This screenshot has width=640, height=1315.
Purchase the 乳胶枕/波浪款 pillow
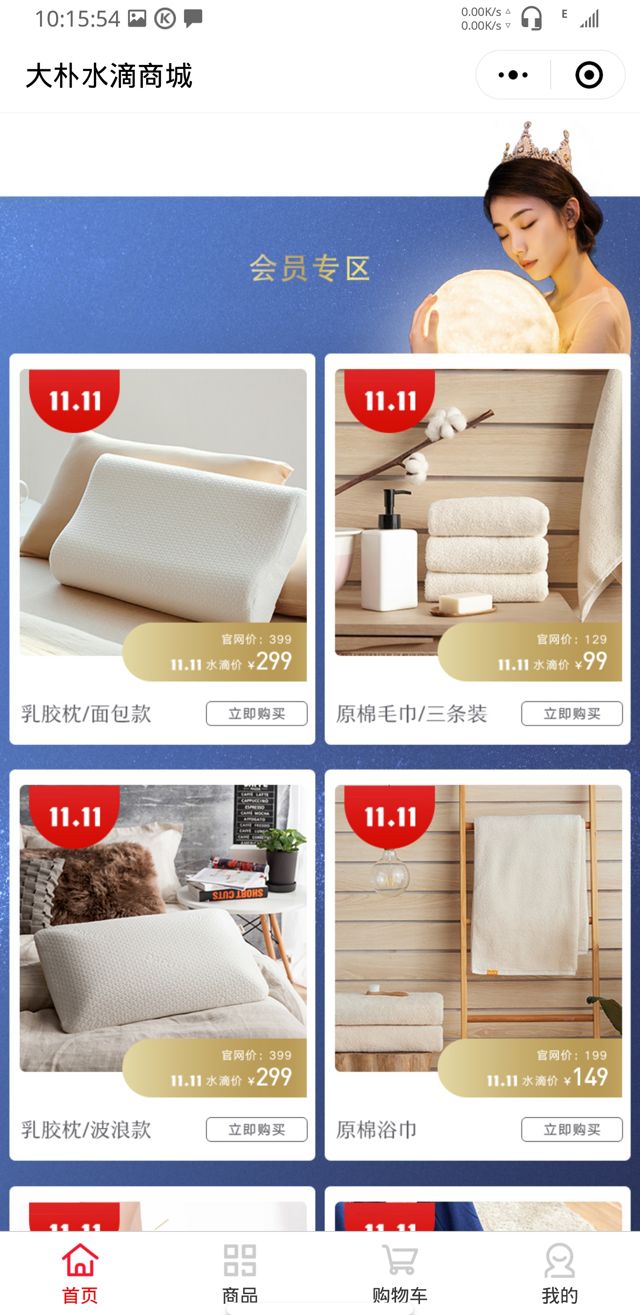click(256, 1130)
